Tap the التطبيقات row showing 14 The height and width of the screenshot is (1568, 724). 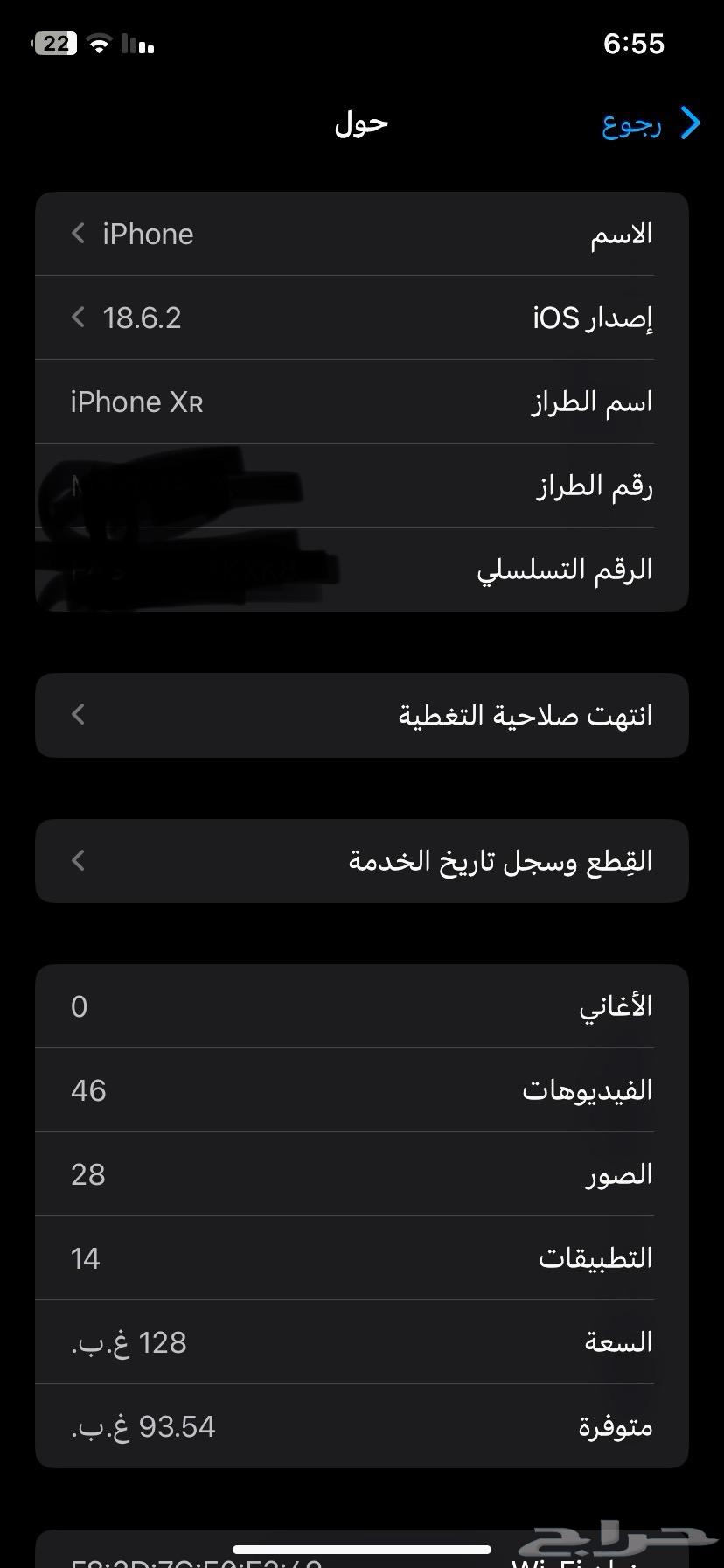click(361, 1258)
